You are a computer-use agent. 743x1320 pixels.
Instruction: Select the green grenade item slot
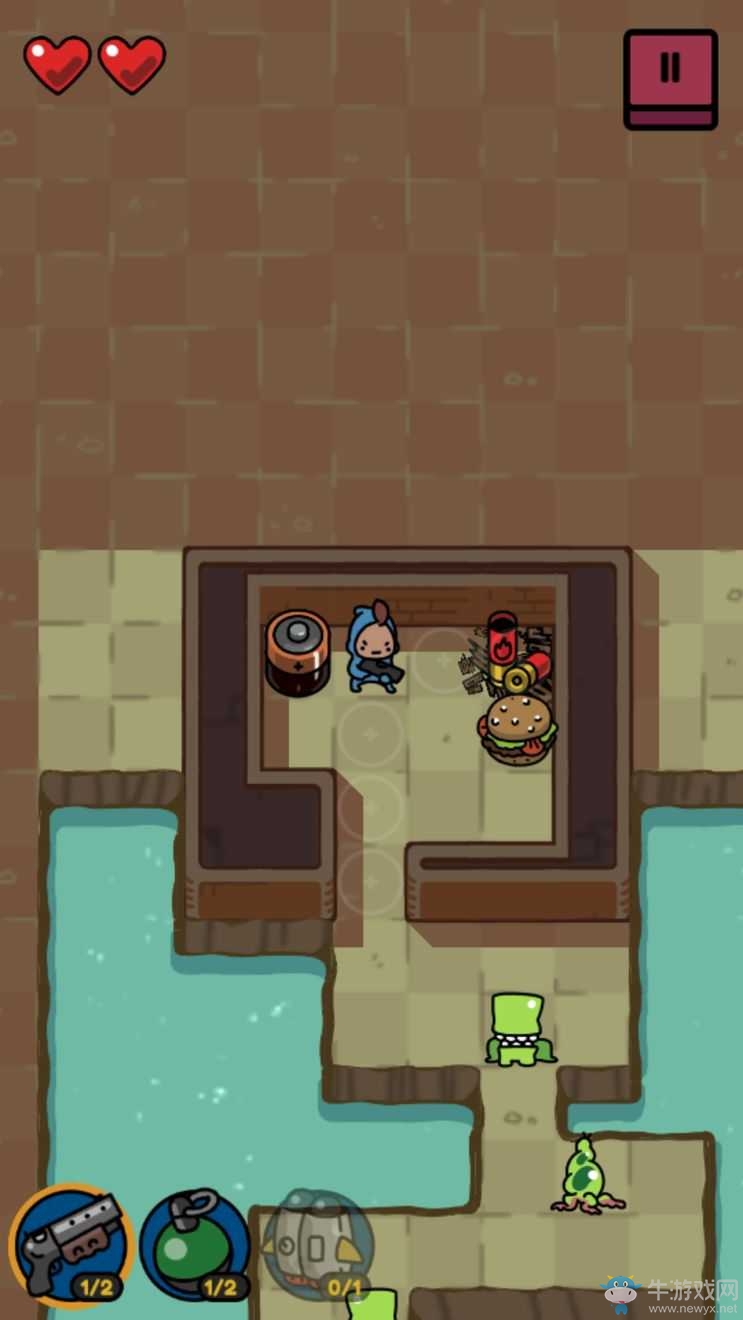[x=195, y=1244]
